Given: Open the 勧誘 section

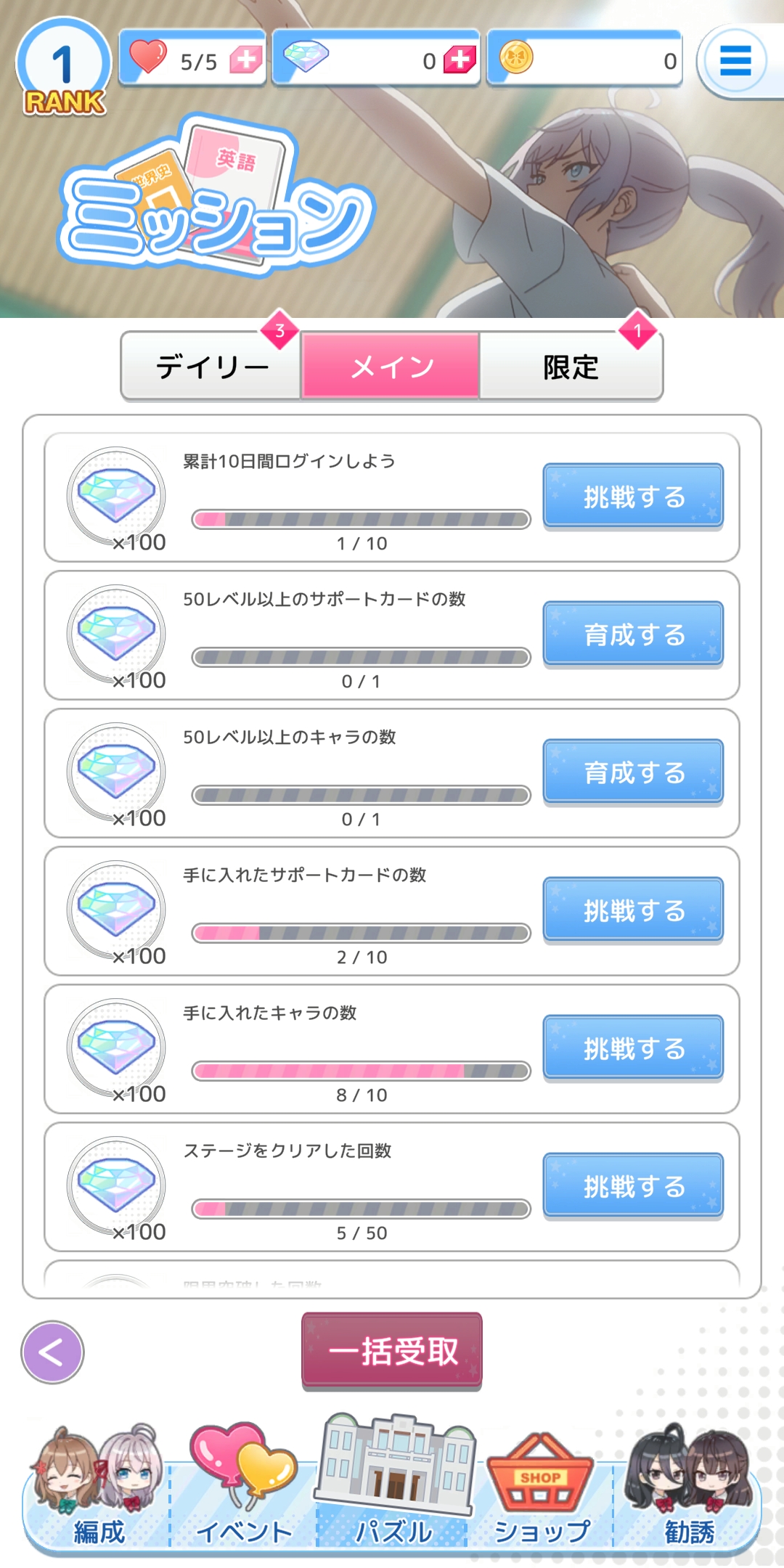Looking at the screenshot, I should 688,1488.
